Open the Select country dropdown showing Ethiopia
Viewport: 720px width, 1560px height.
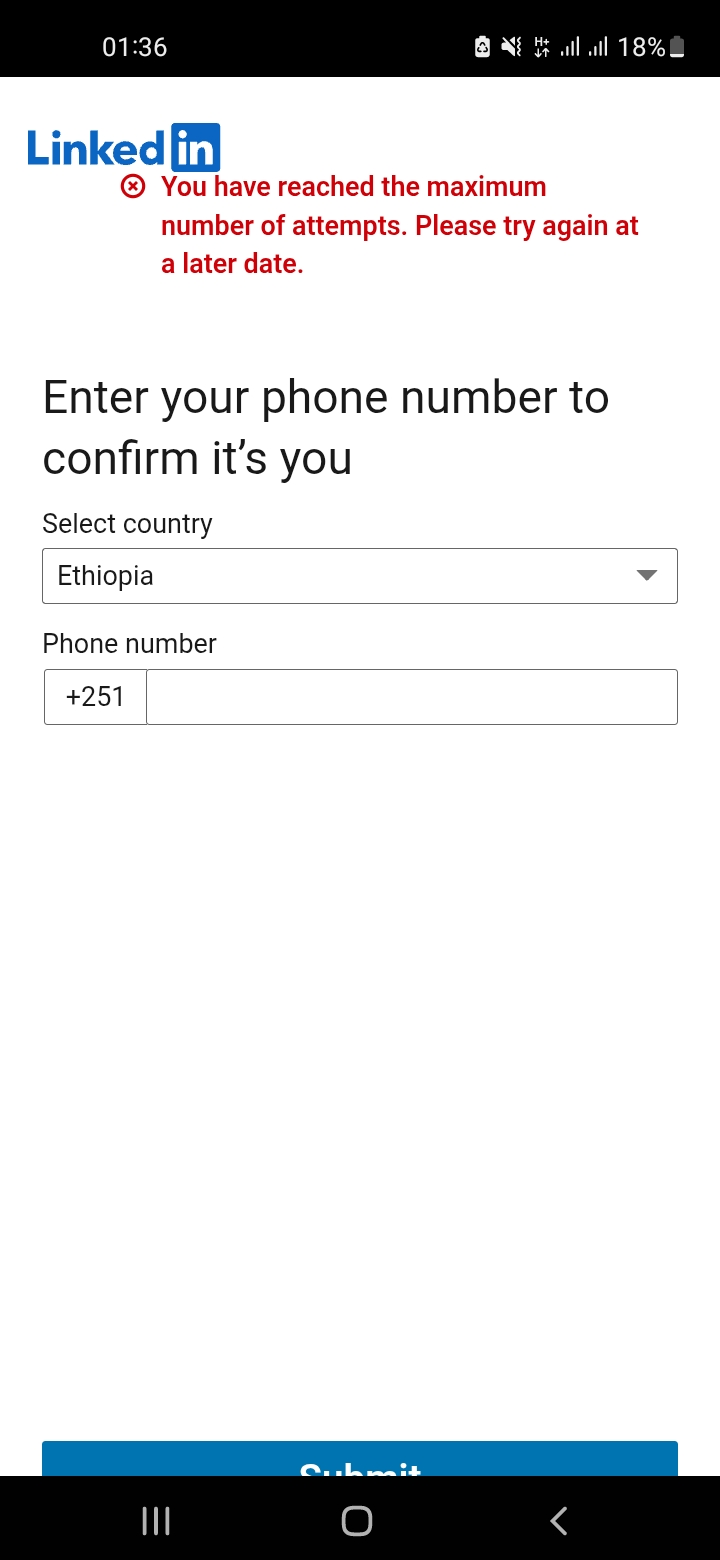click(x=359, y=576)
